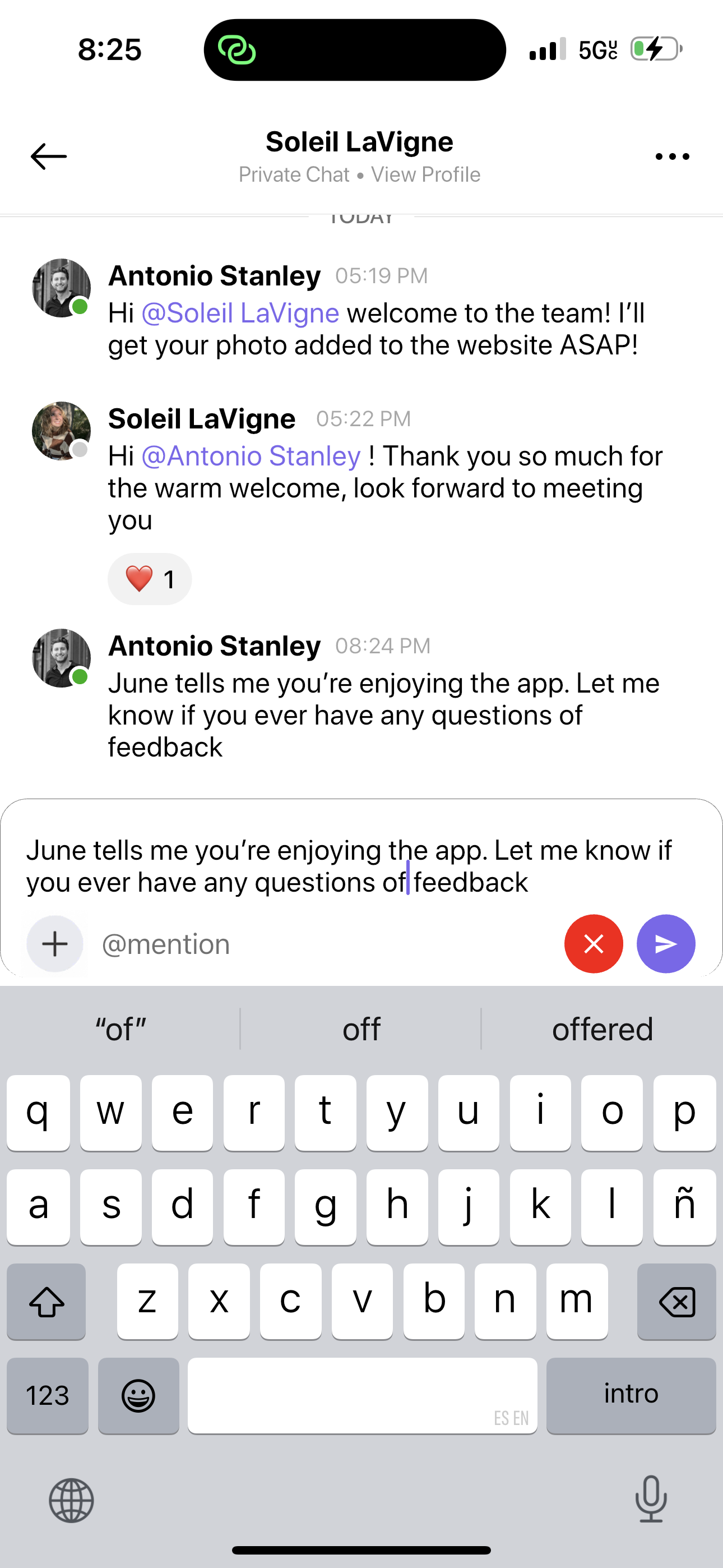Tap the backspace key

(x=676, y=1302)
